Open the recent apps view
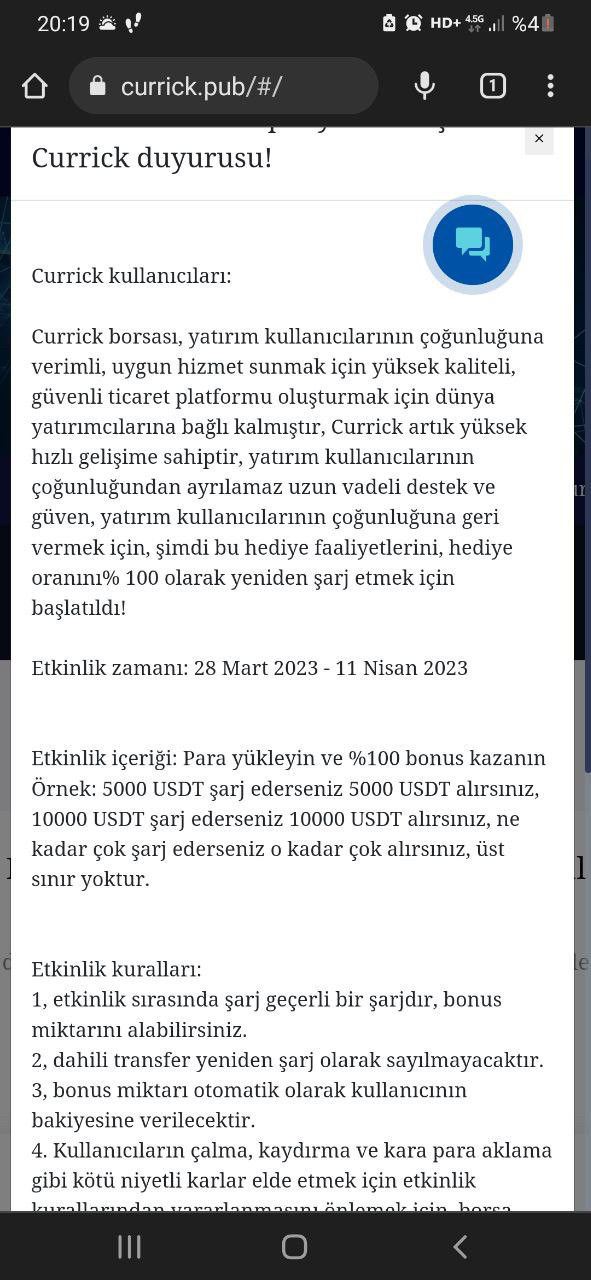Viewport: 591px width, 1280px height. (129, 1246)
